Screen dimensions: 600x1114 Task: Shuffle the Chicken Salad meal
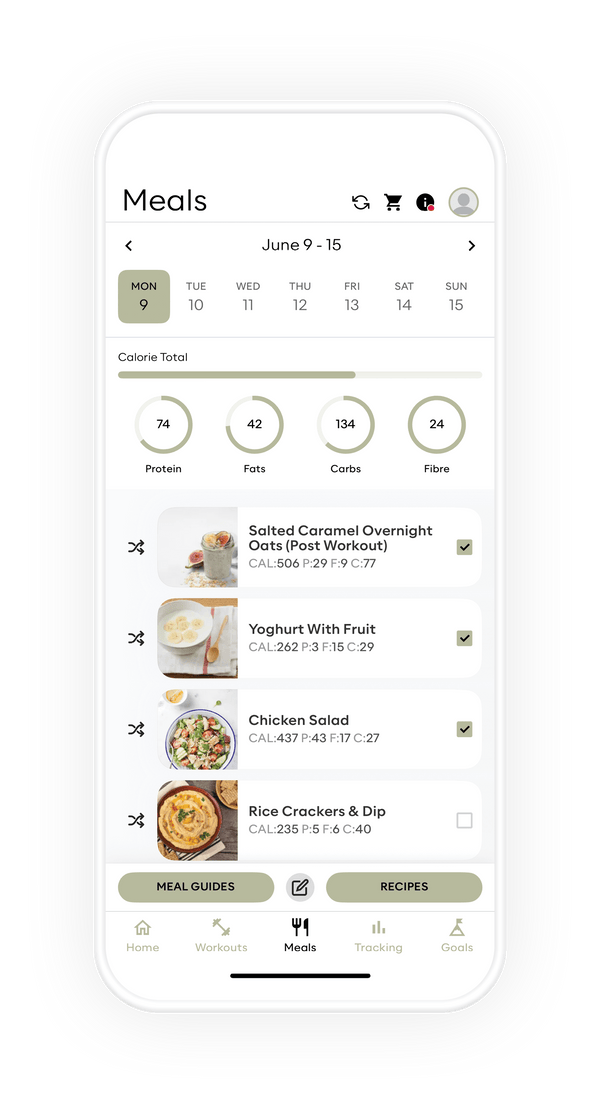click(136, 730)
